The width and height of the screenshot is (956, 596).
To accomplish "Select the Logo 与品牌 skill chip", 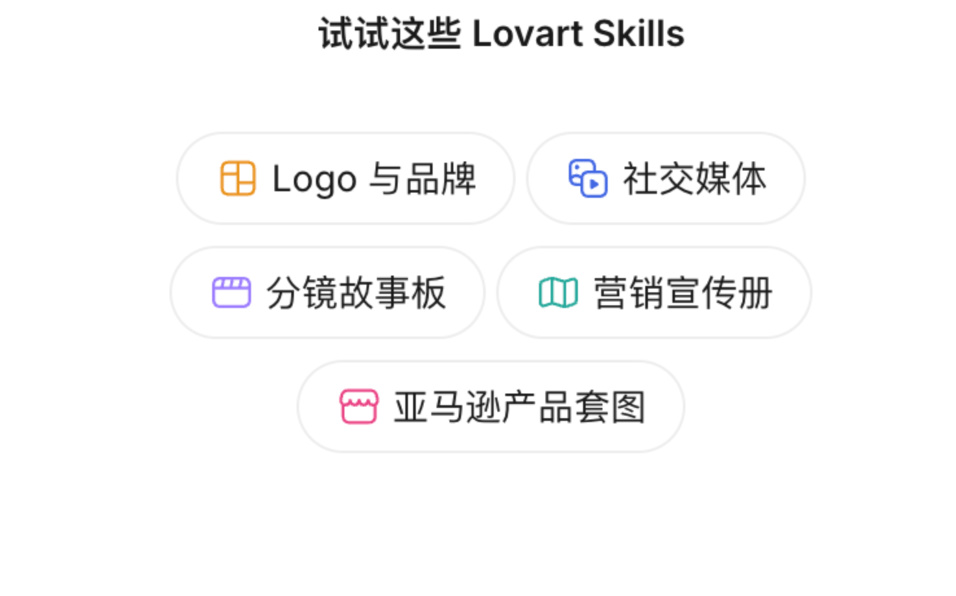I will (x=346, y=179).
